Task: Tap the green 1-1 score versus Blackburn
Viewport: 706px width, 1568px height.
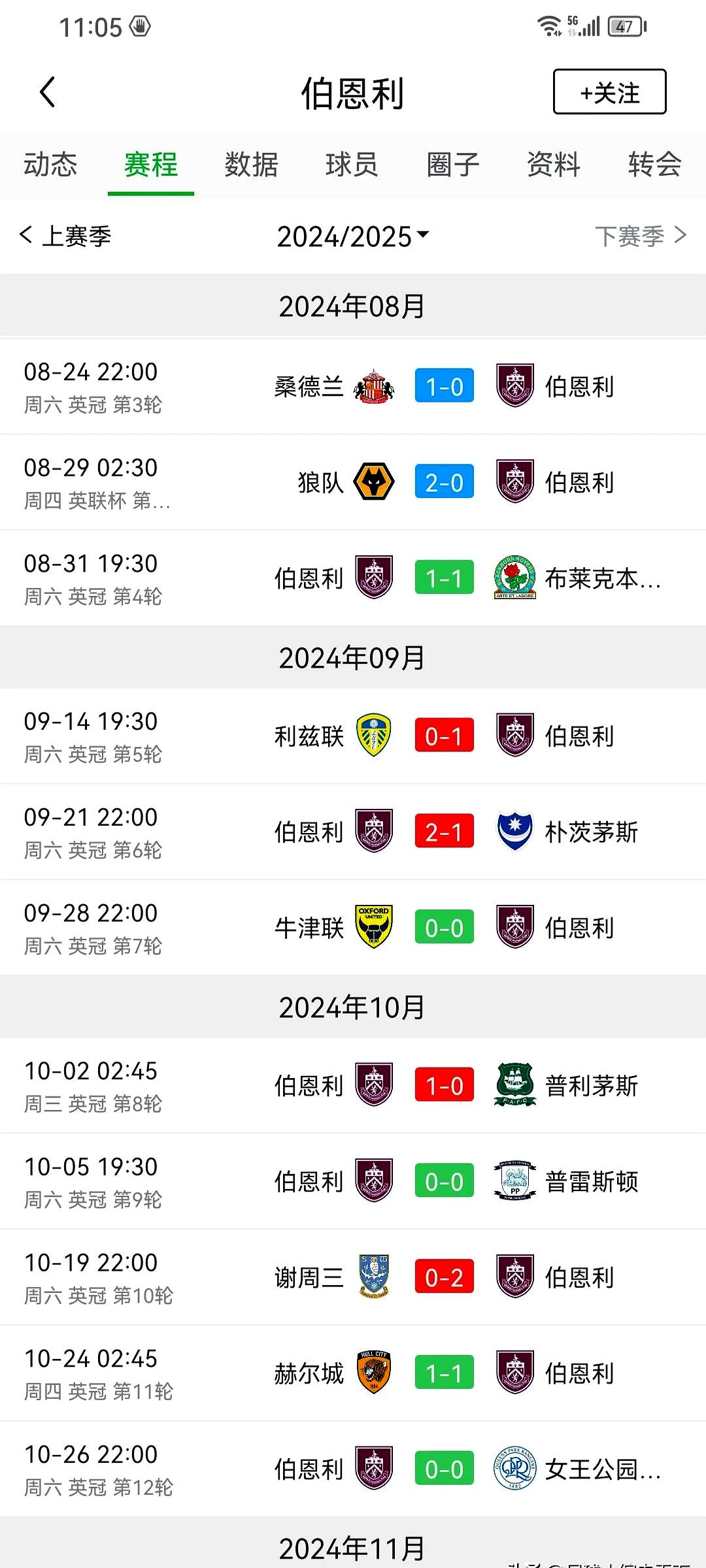Action: pyautogui.click(x=444, y=578)
